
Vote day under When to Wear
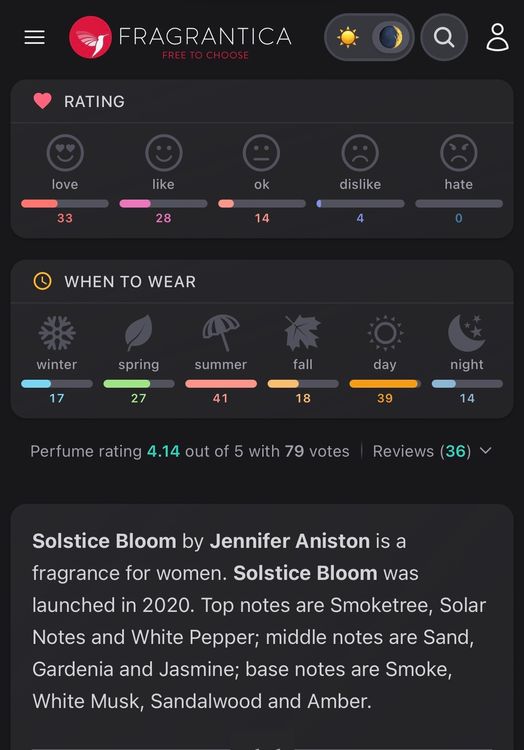(x=385, y=332)
